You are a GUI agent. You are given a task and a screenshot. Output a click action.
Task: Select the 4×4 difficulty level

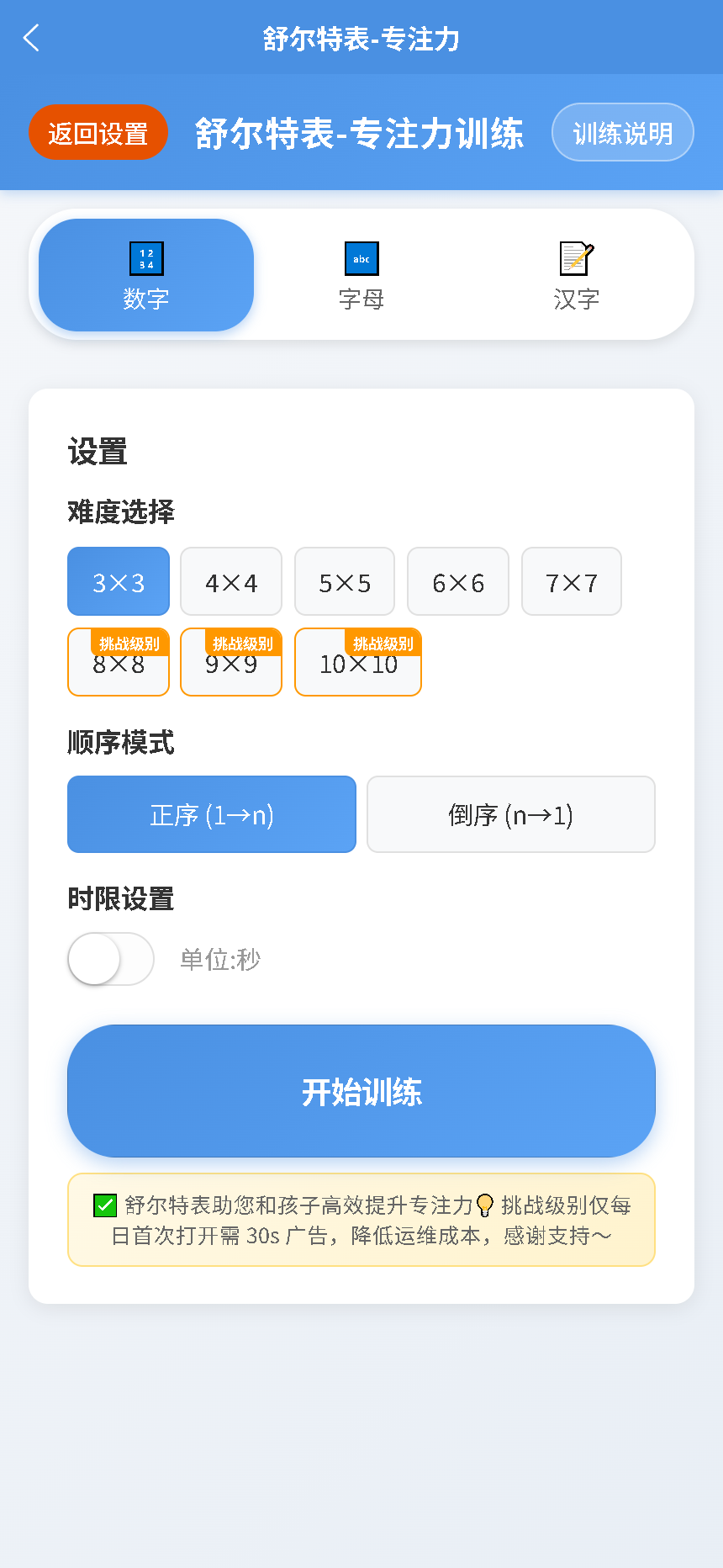[x=230, y=581]
